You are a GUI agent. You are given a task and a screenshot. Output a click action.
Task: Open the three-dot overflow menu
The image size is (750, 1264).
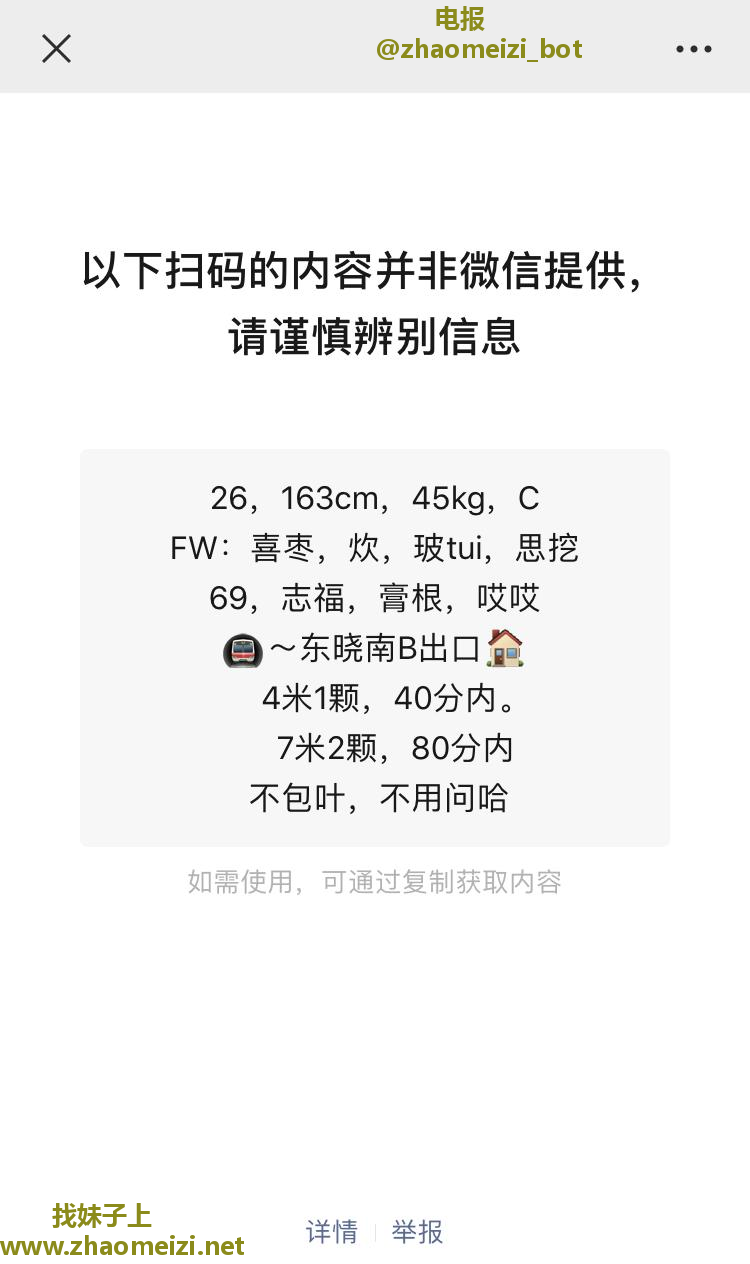click(693, 48)
